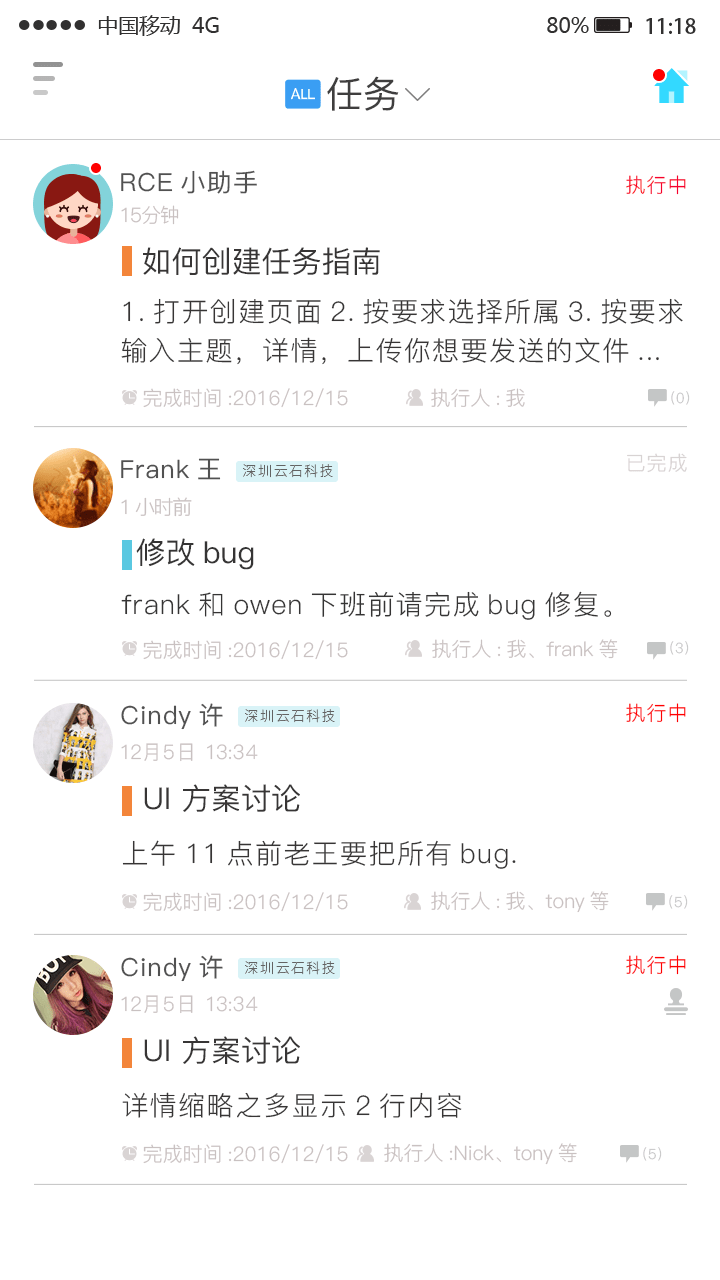Open comments on 修改 bug task
This screenshot has height=1280, width=720.
pyautogui.click(x=667, y=649)
